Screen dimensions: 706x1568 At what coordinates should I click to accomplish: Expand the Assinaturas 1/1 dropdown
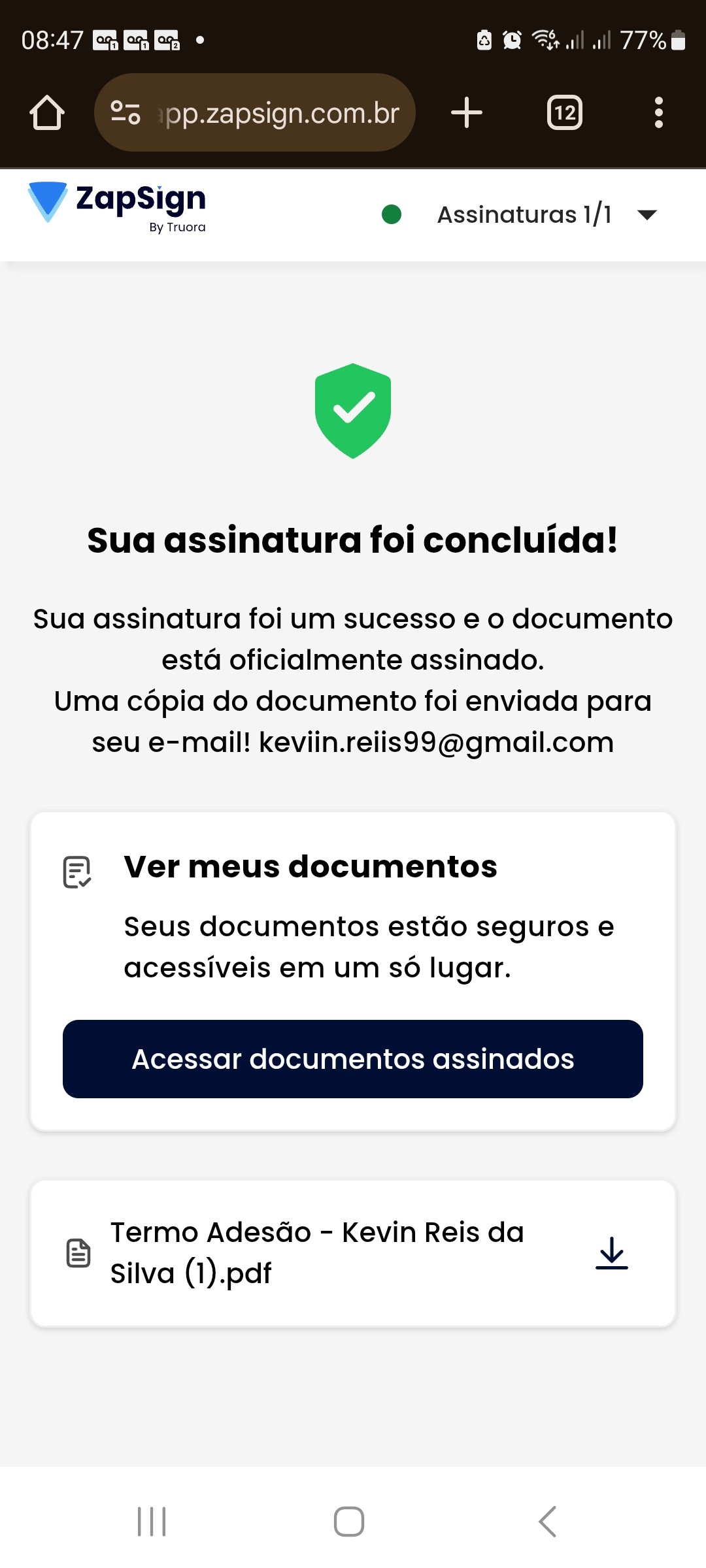647,215
